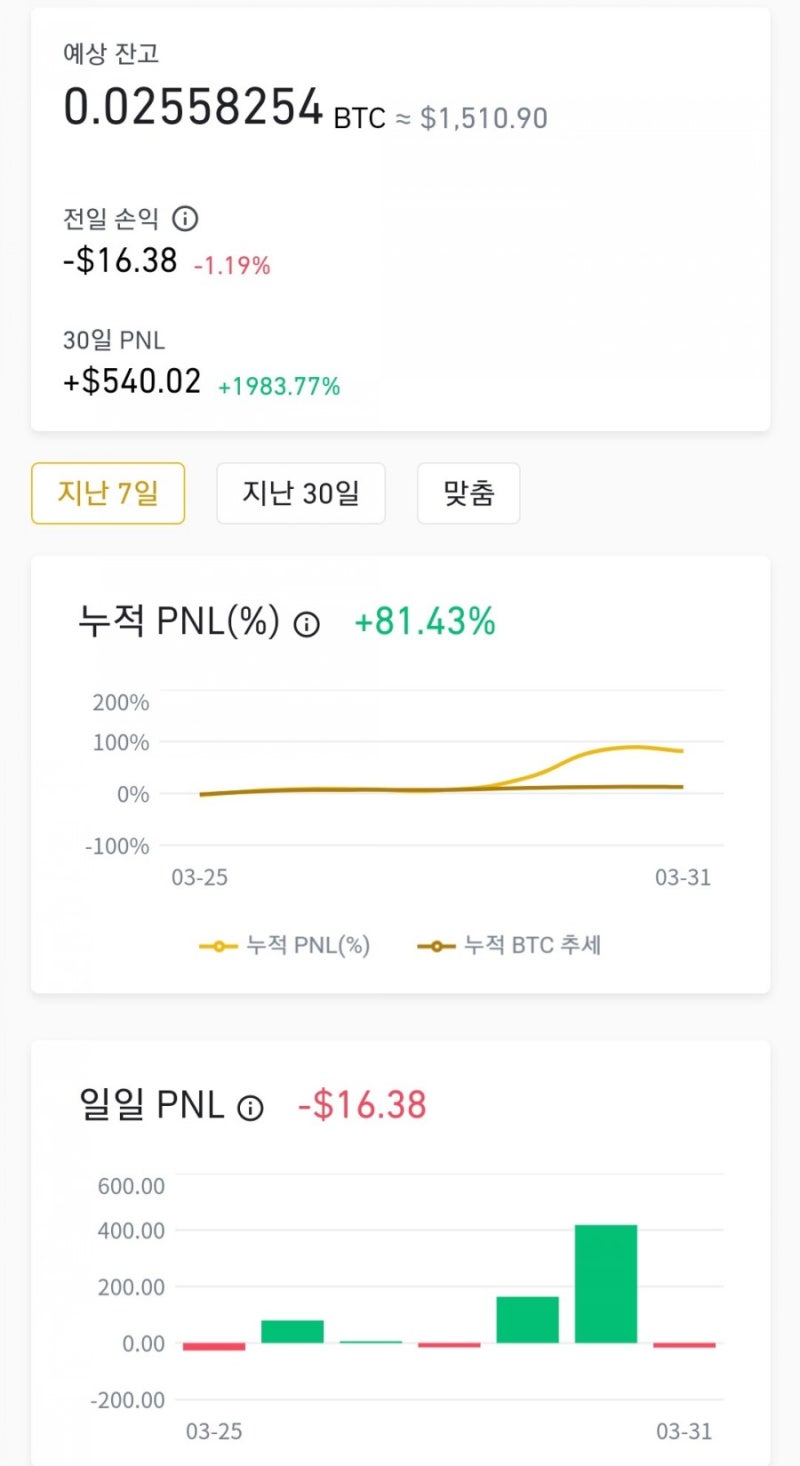
Task: Switch to the 지난 30일 view
Action: (300, 493)
